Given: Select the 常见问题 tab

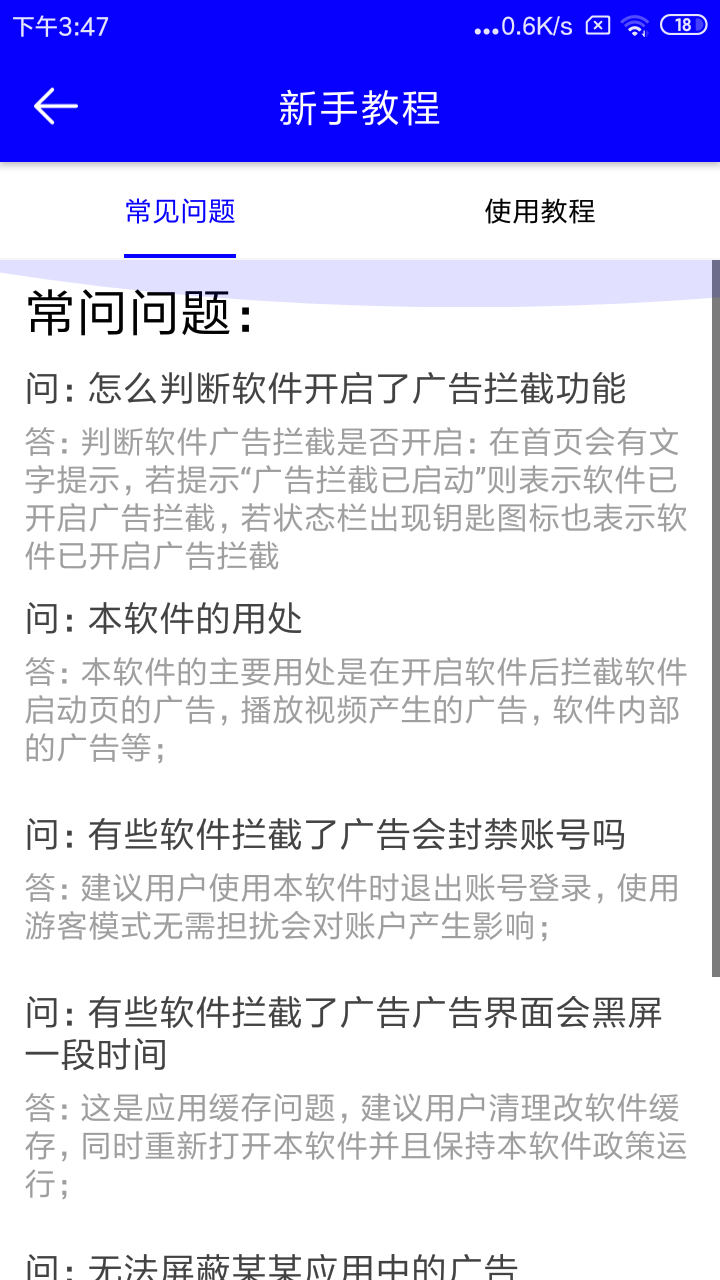Looking at the screenshot, I should tap(179, 212).
